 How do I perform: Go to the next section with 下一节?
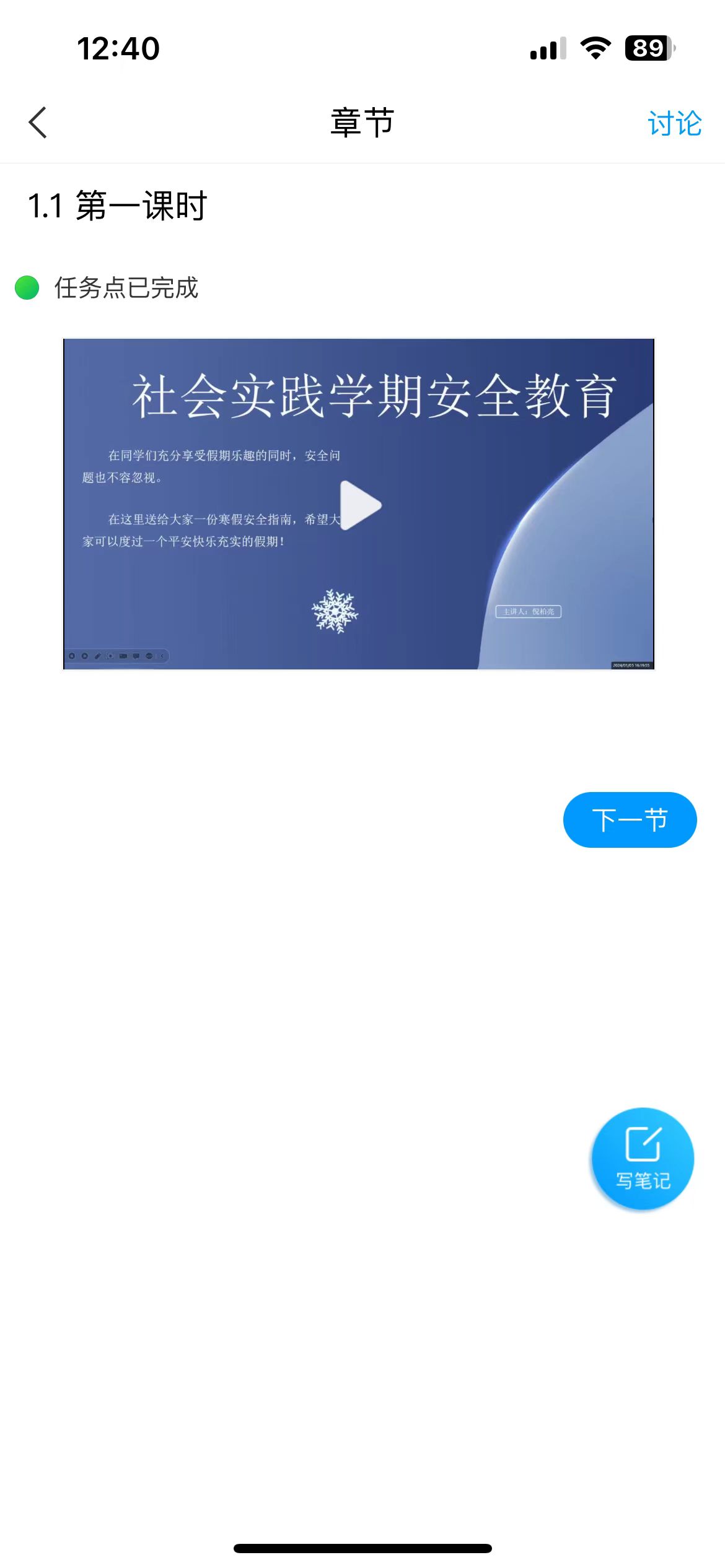630,820
